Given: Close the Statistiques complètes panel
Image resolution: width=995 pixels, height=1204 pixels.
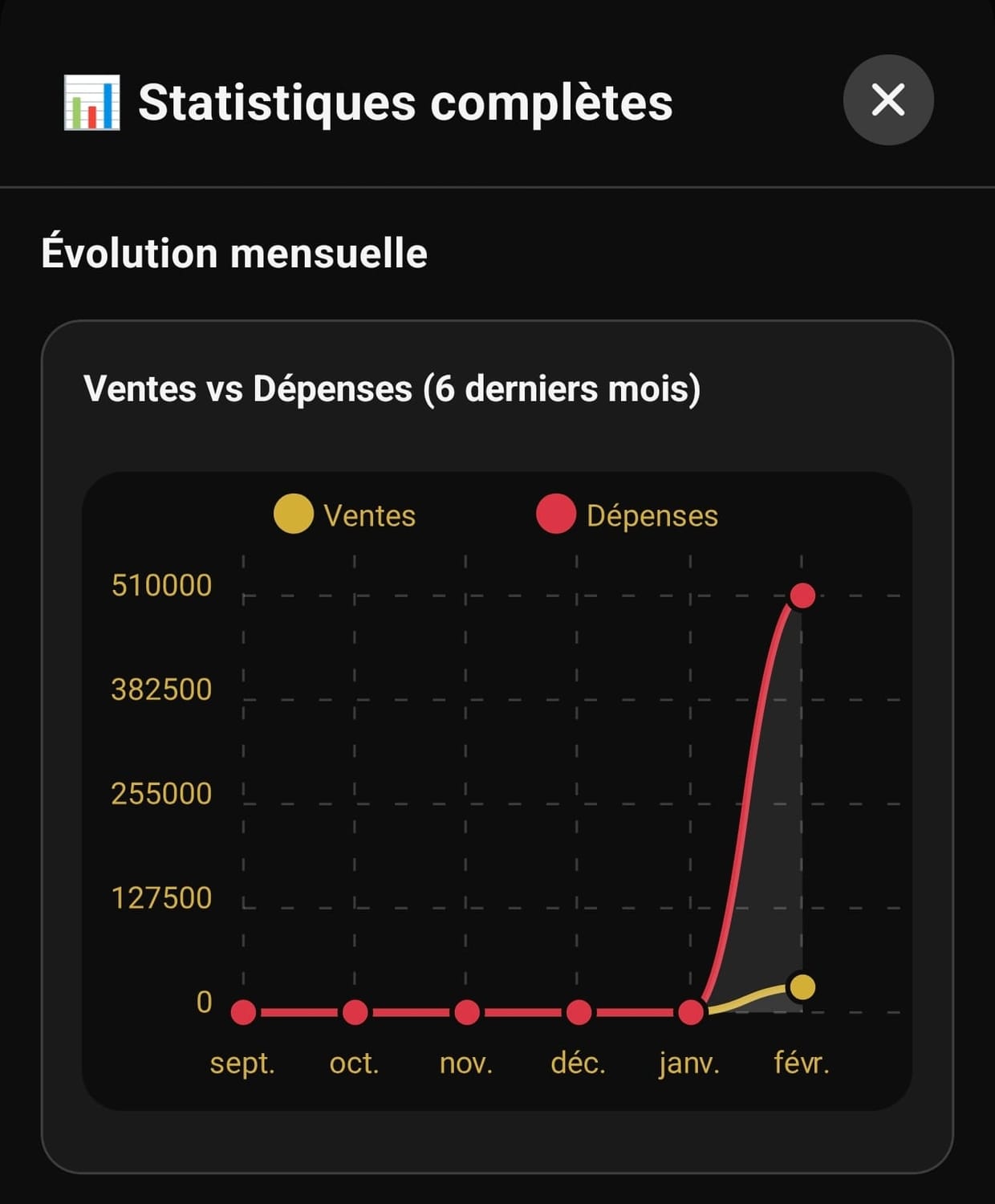Looking at the screenshot, I should 887,100.
